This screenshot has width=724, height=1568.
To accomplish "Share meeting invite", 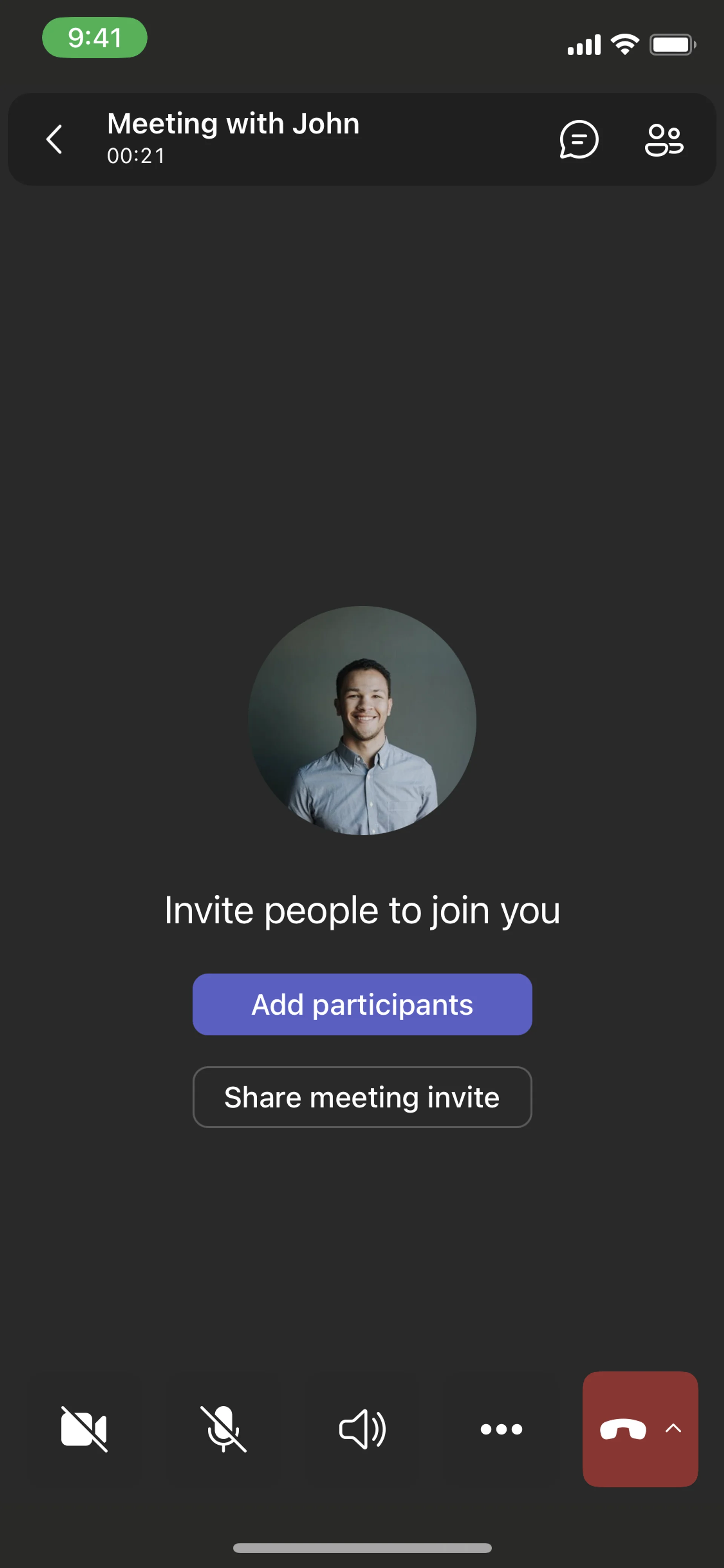I will 362,1097.
